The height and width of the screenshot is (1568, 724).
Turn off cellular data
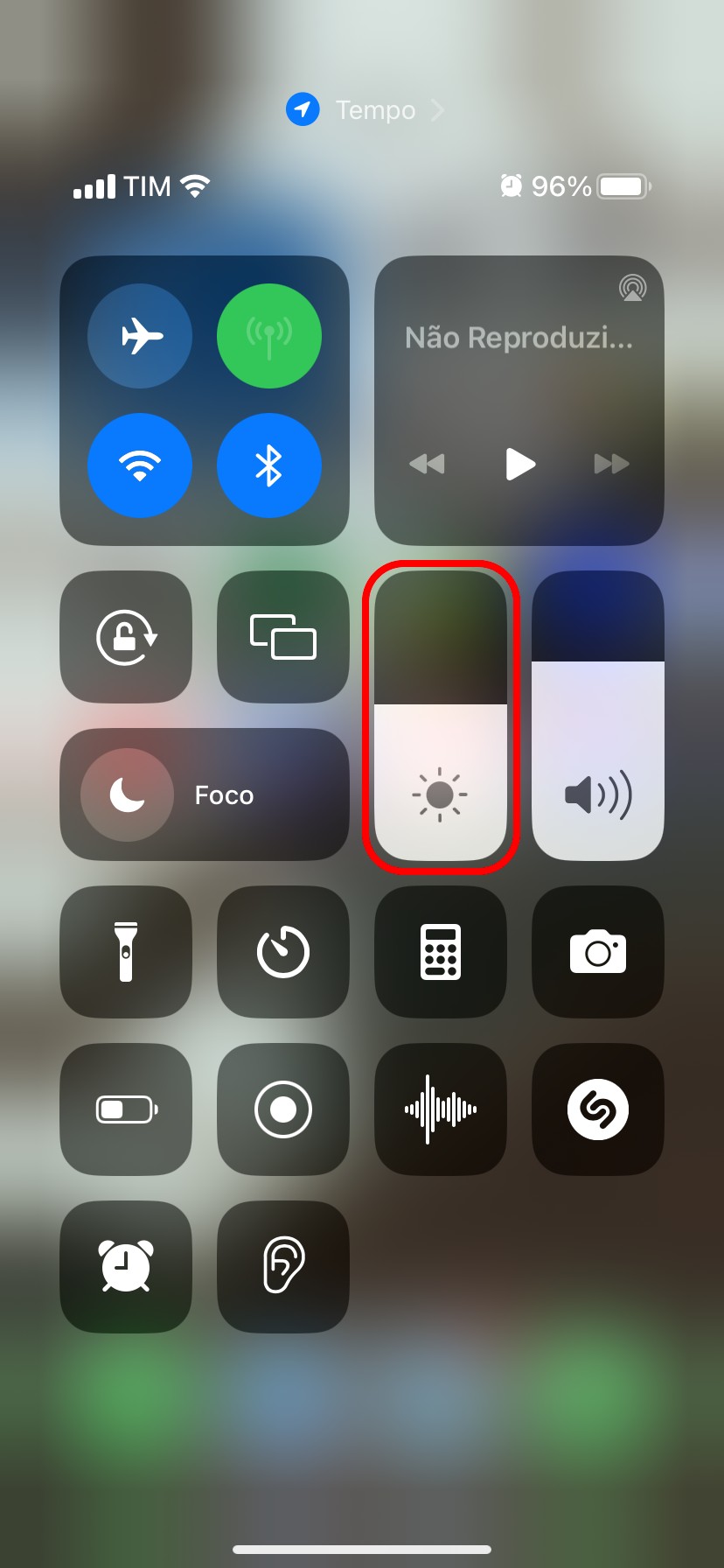pyautogui.click(x=269, y=336)
